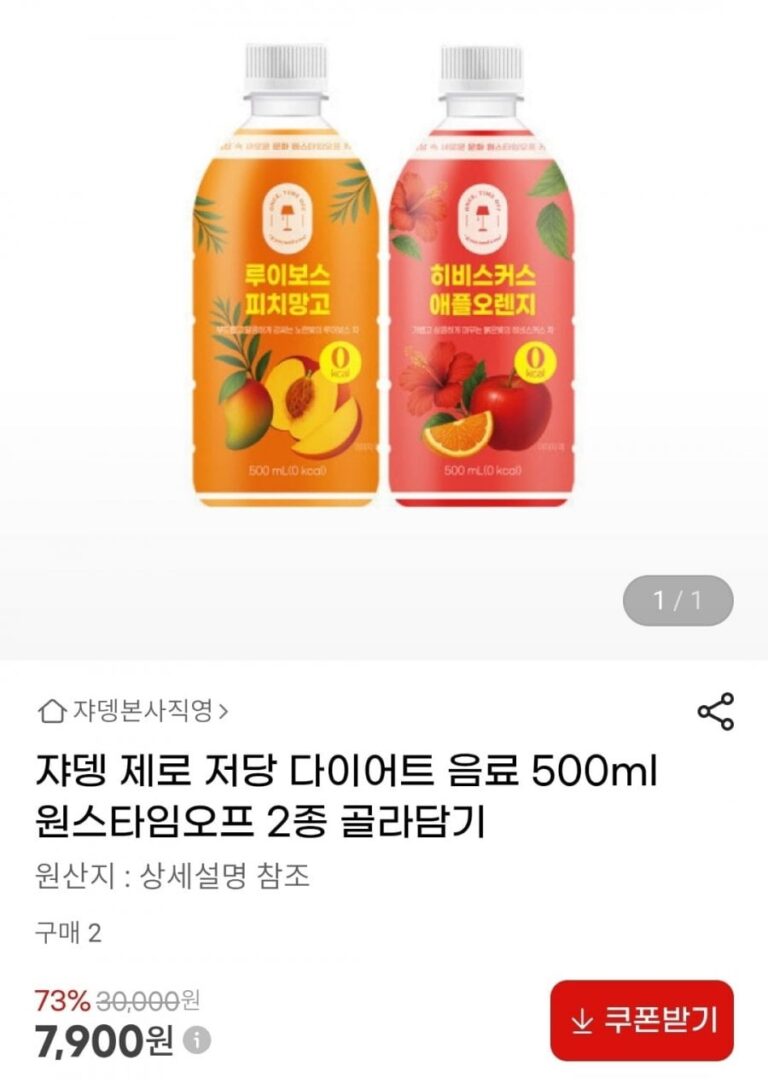Share this product
Viewport: 768px width, 1084px height.
pyautogui.click(x=715, y=711)
